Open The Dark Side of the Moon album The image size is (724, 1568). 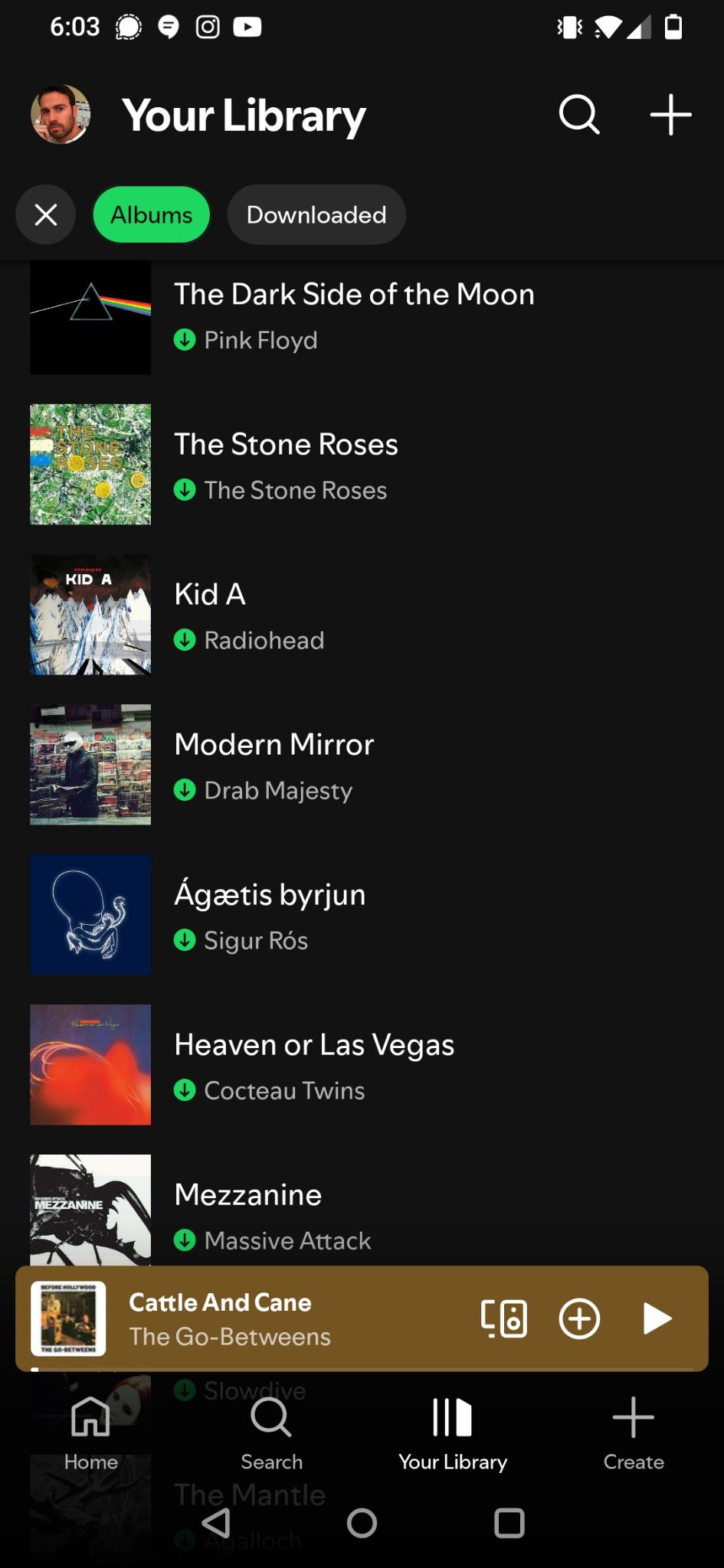tap(352, 315)
